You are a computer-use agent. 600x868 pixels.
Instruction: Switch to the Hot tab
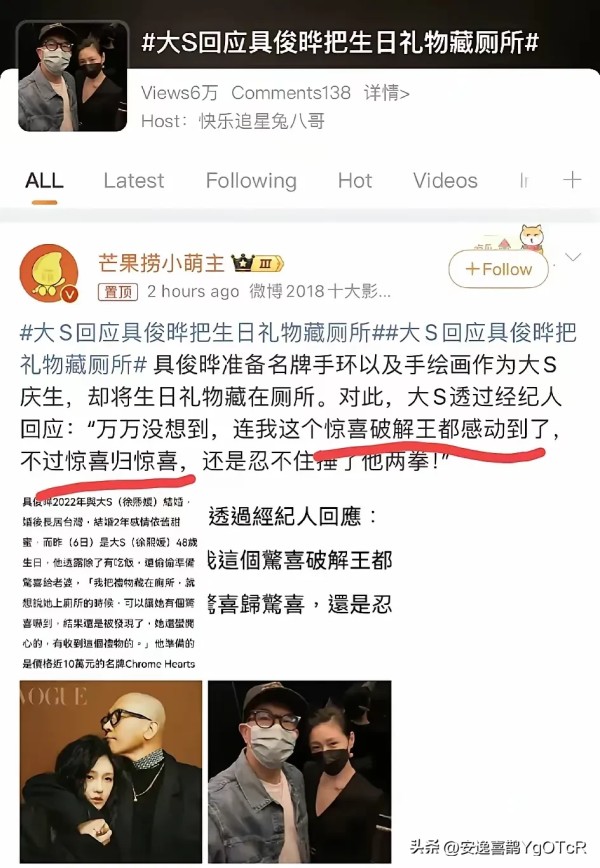pos(355,181)
